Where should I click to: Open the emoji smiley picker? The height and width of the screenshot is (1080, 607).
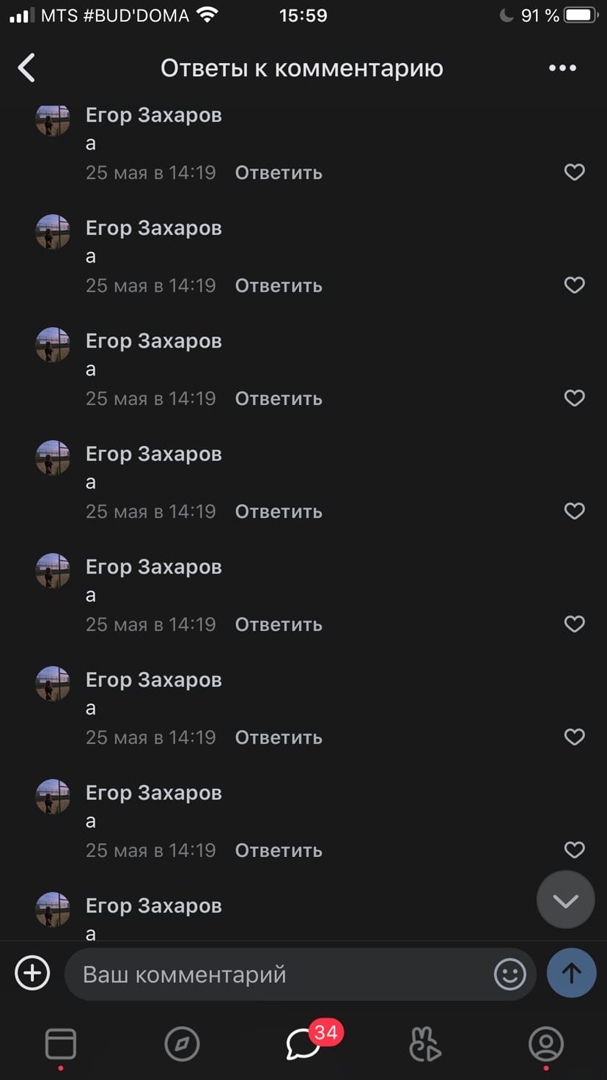pyautogui.click(x=510, y=974)
